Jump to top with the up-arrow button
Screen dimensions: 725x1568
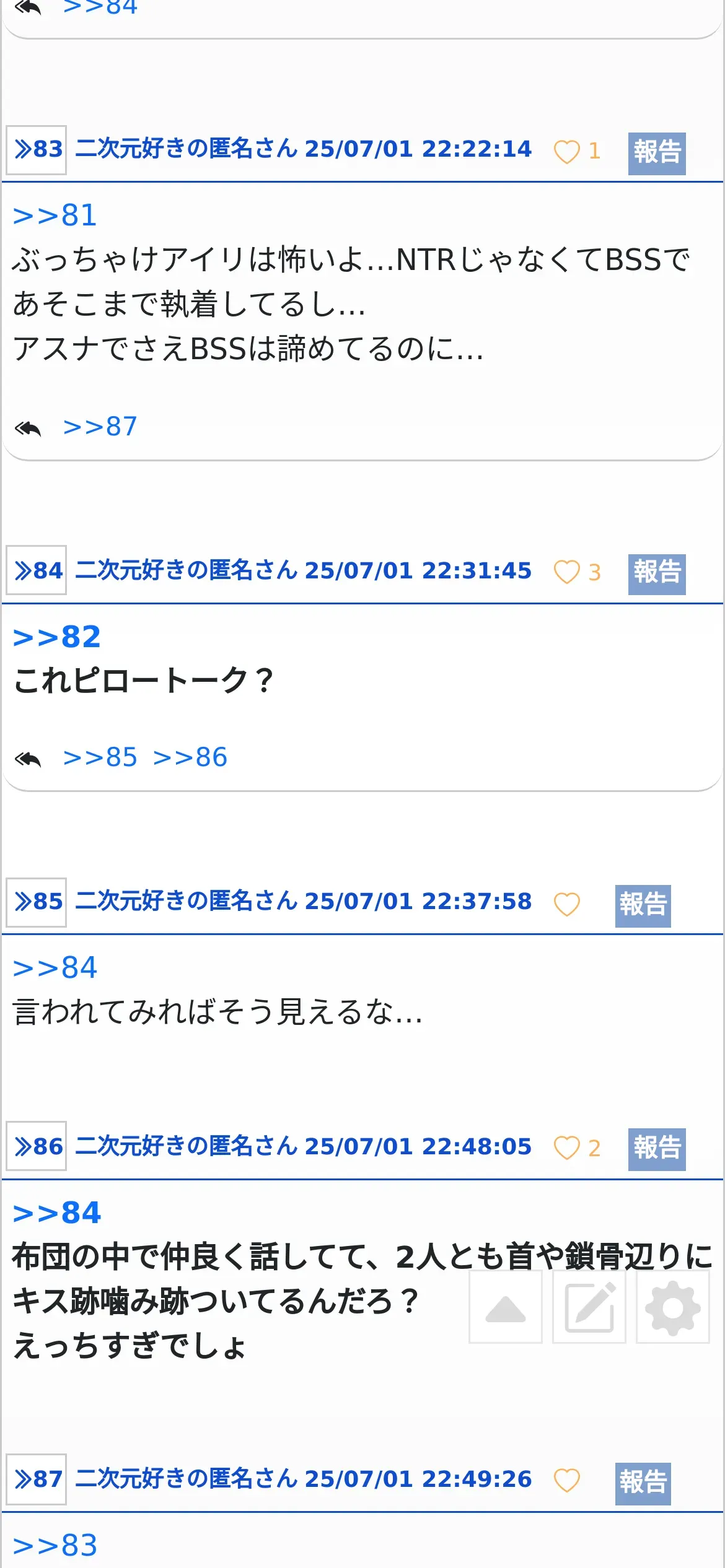(506, 1307)
